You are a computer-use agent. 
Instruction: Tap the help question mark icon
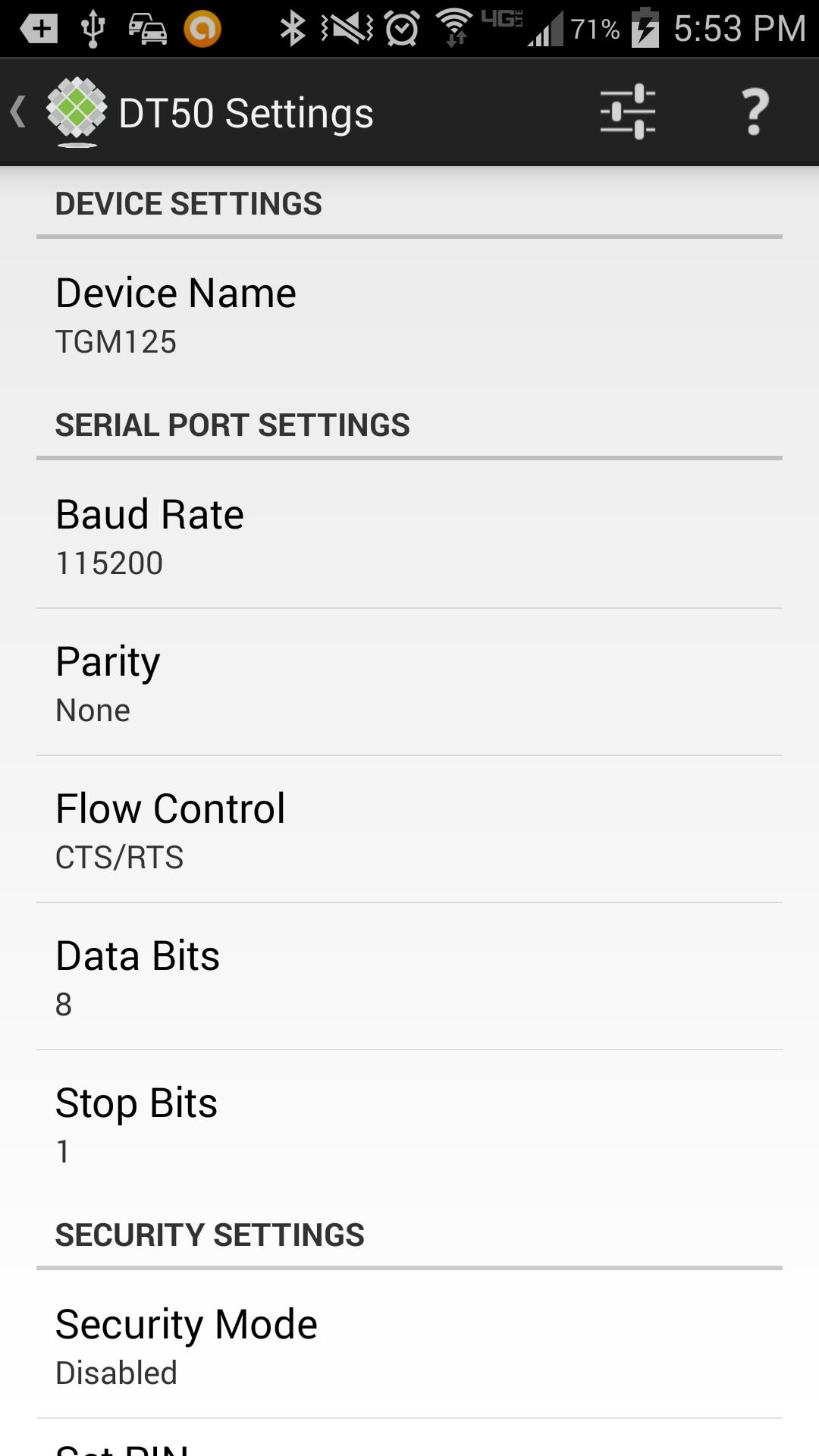[x=754, y=111]
